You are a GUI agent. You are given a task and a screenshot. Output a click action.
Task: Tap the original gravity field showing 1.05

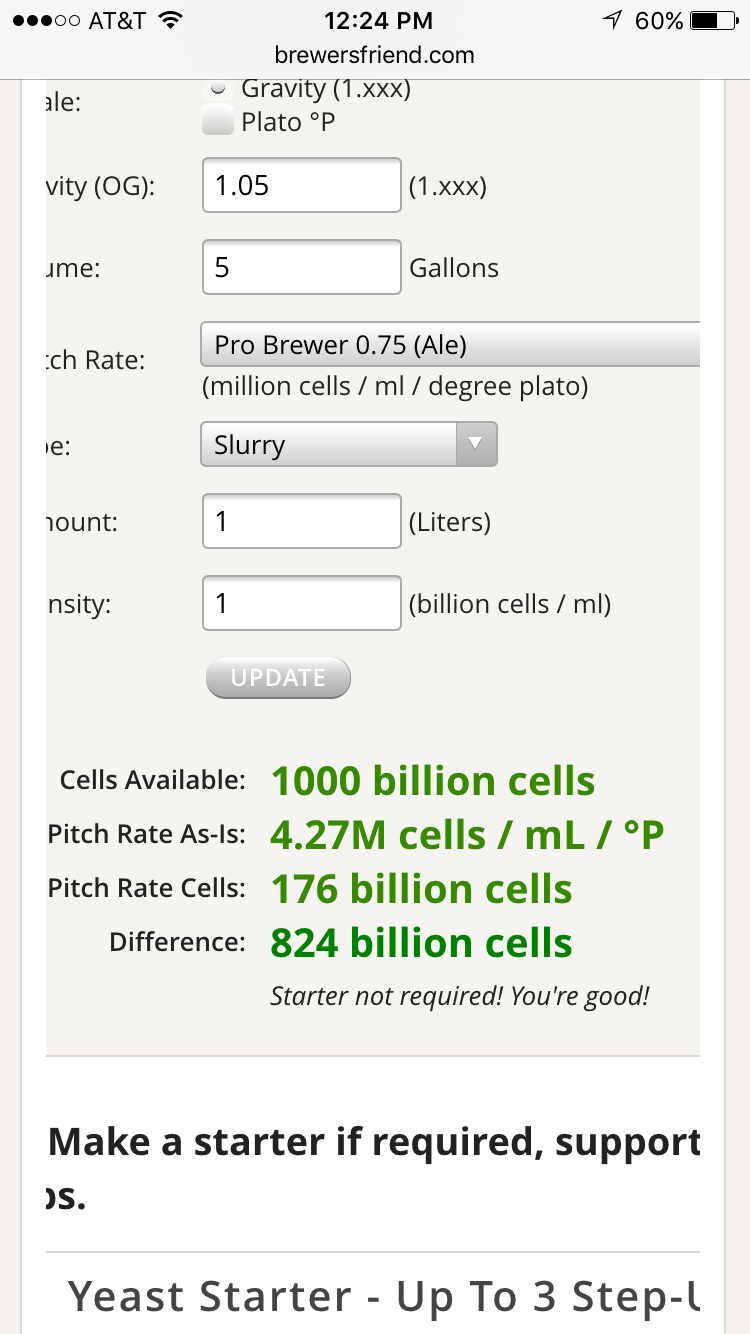pos(302,185)
